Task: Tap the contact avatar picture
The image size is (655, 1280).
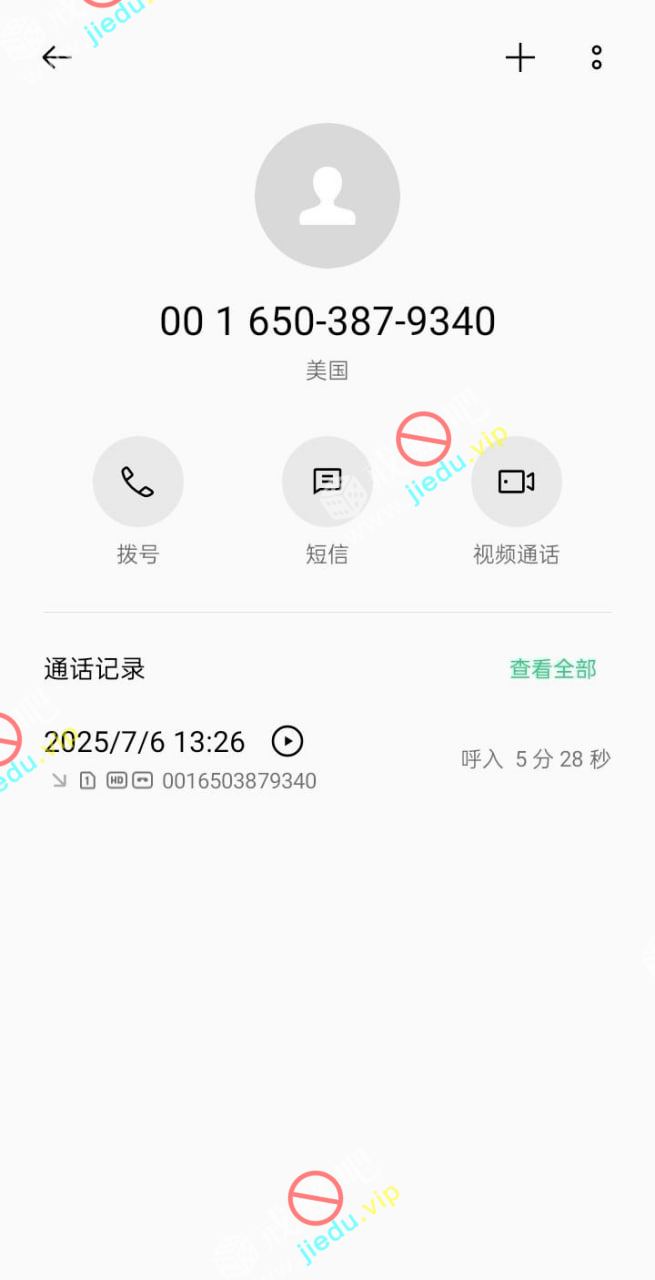Action: pos(327,195)
